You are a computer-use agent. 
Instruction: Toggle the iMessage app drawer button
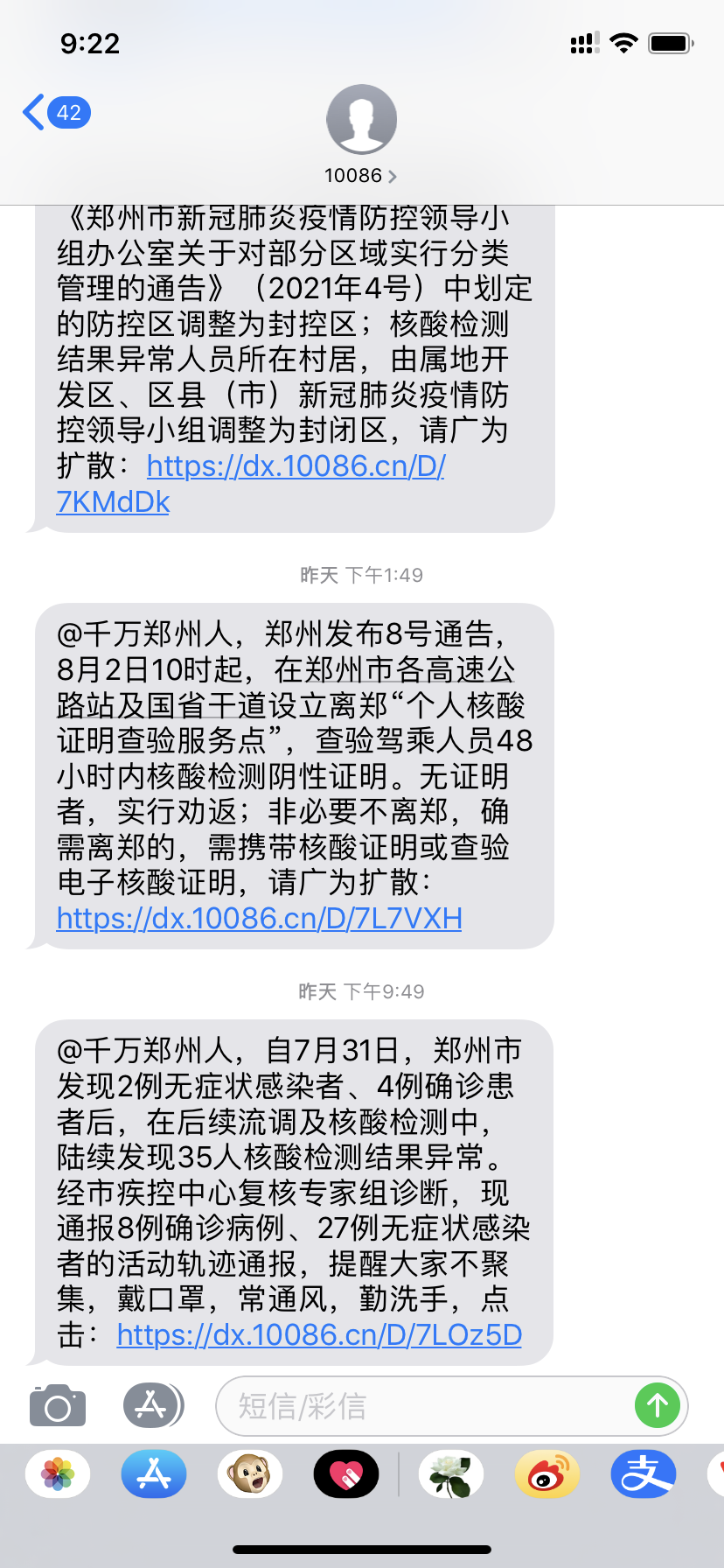pyautogui.click(x=153, y=1406)
